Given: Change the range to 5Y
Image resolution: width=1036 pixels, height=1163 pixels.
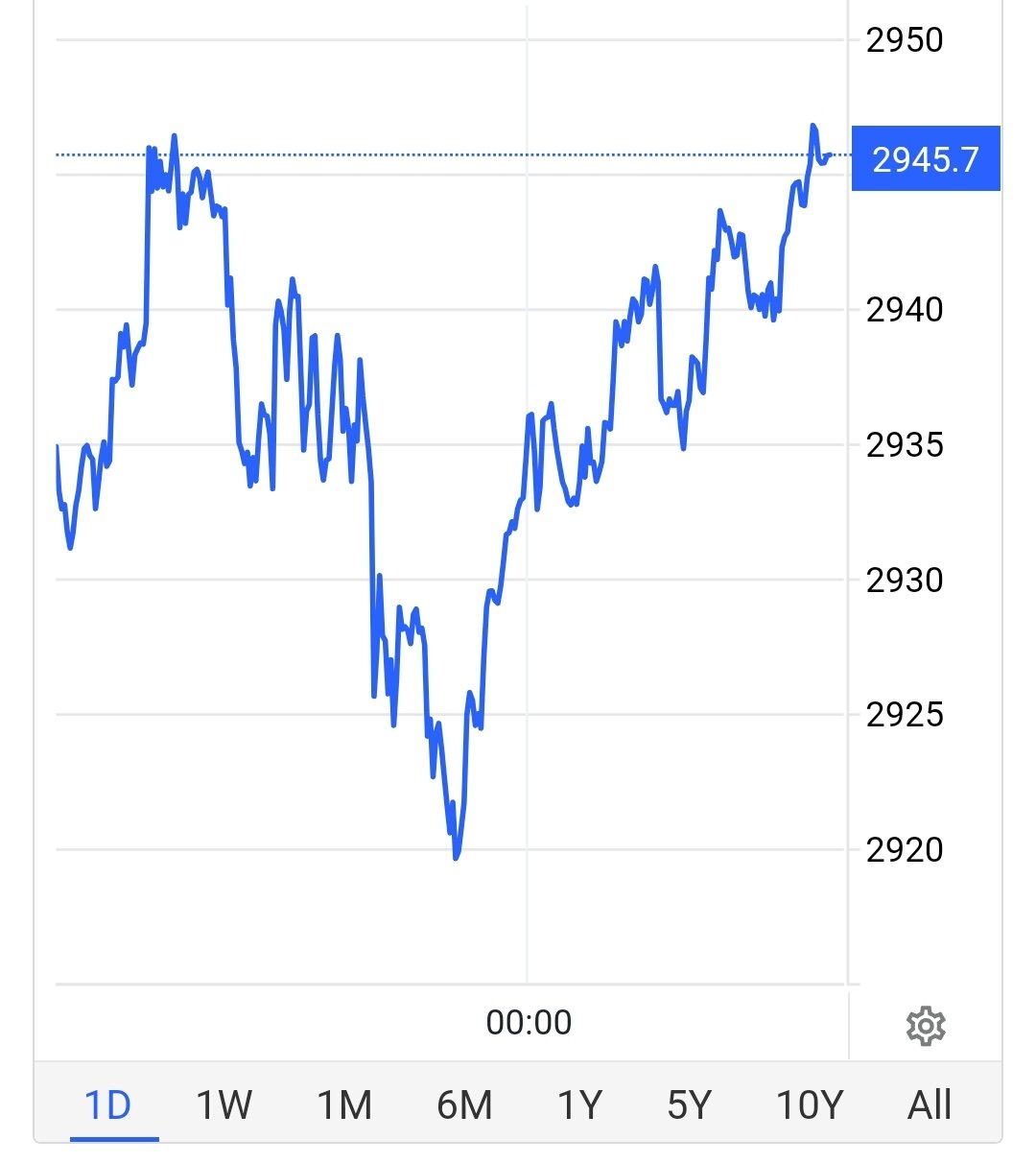Looking at the screenshot, I should pyautogui.click(x=690, y=1105).
